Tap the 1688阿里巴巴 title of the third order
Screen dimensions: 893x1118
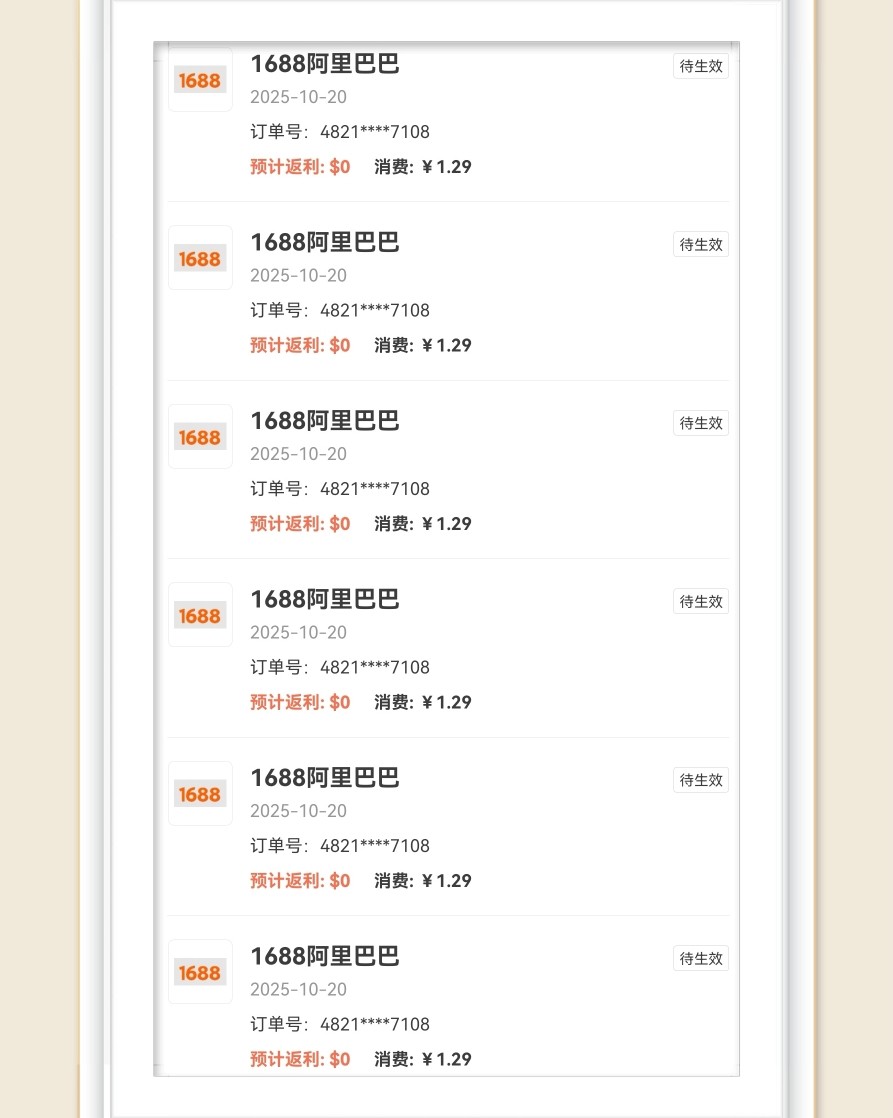[324, 421]
